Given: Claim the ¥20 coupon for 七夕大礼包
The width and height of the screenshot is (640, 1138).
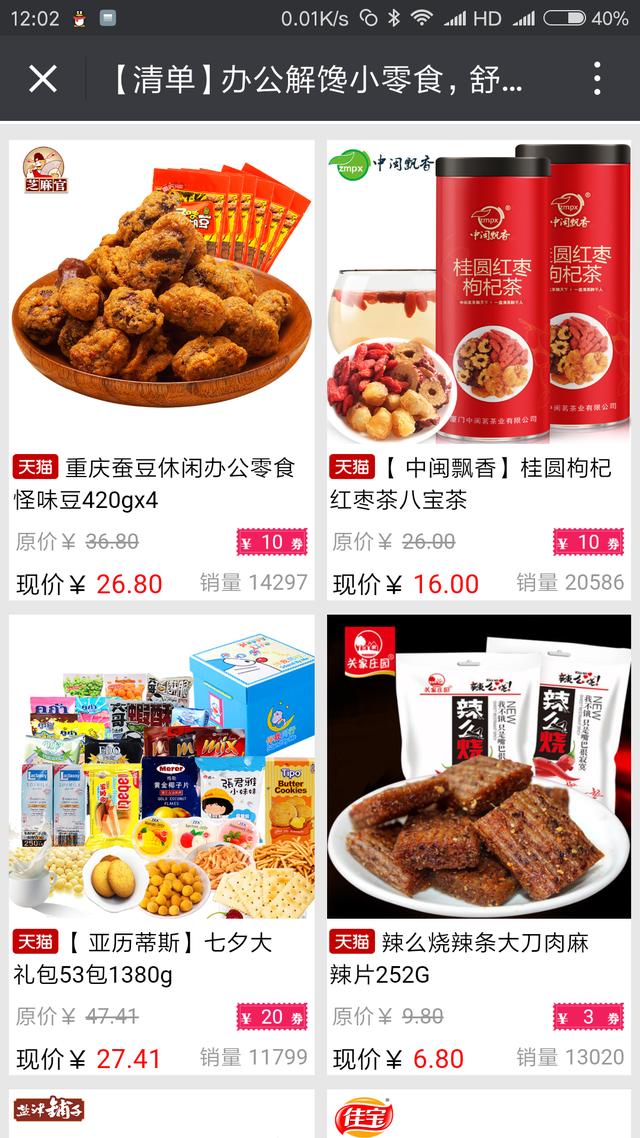Looking at the screenshot, I should point(272,1016).
